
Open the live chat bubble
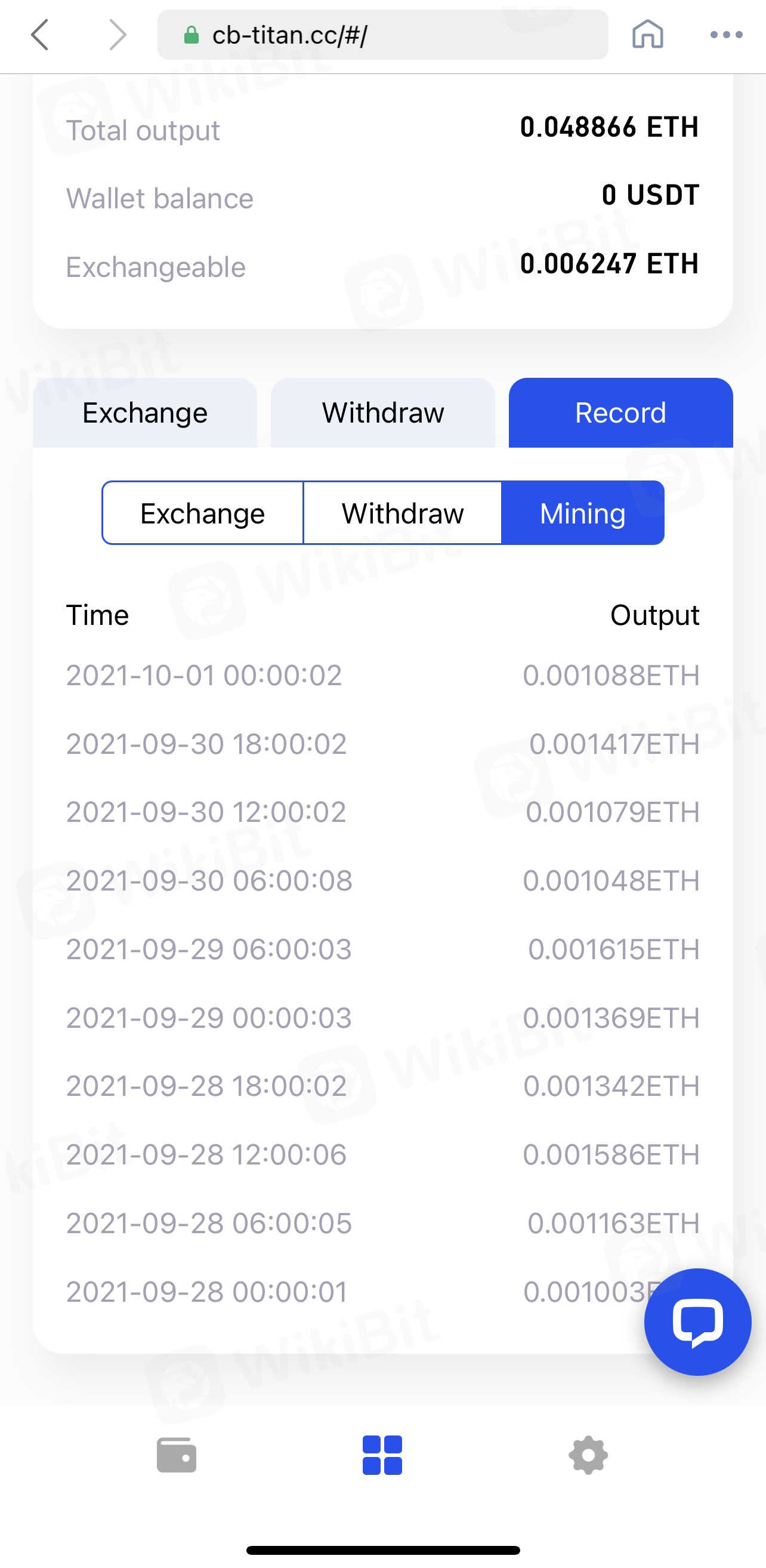697,1321
